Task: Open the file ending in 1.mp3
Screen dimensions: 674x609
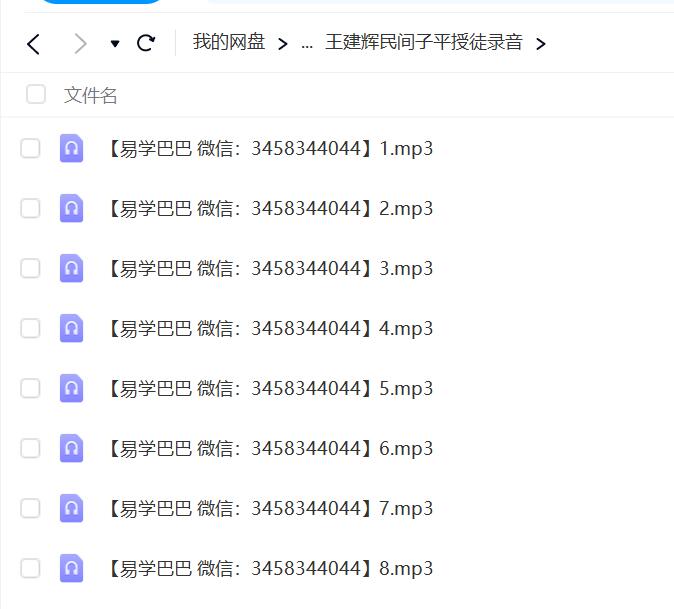Action: pos(269,149)
